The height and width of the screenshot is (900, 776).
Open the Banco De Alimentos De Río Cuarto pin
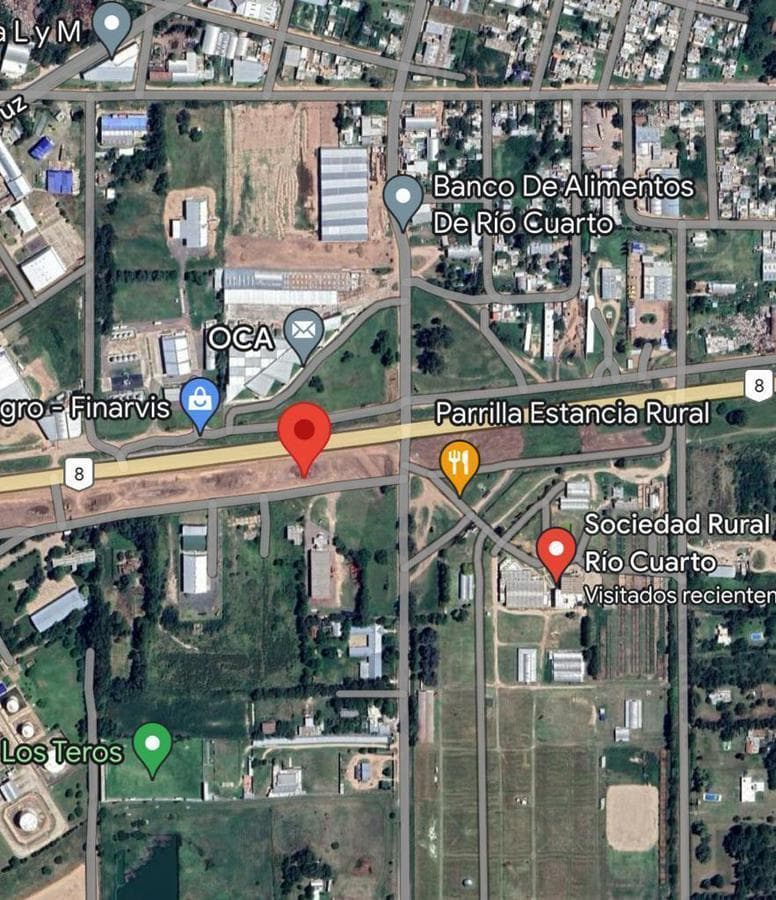(x=404, y=198)
